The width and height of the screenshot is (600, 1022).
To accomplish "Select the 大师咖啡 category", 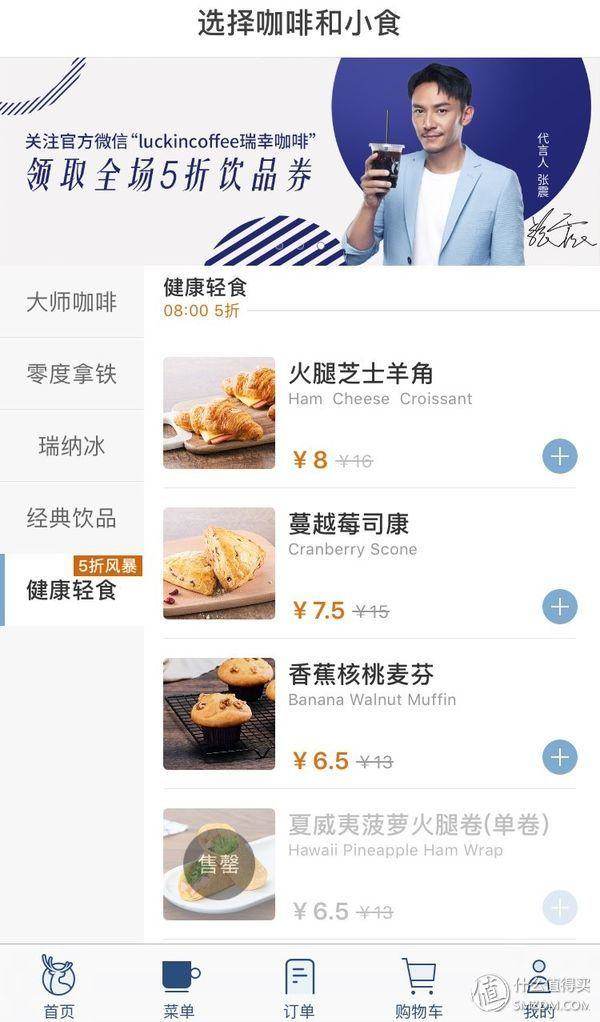I will [71, 302].
